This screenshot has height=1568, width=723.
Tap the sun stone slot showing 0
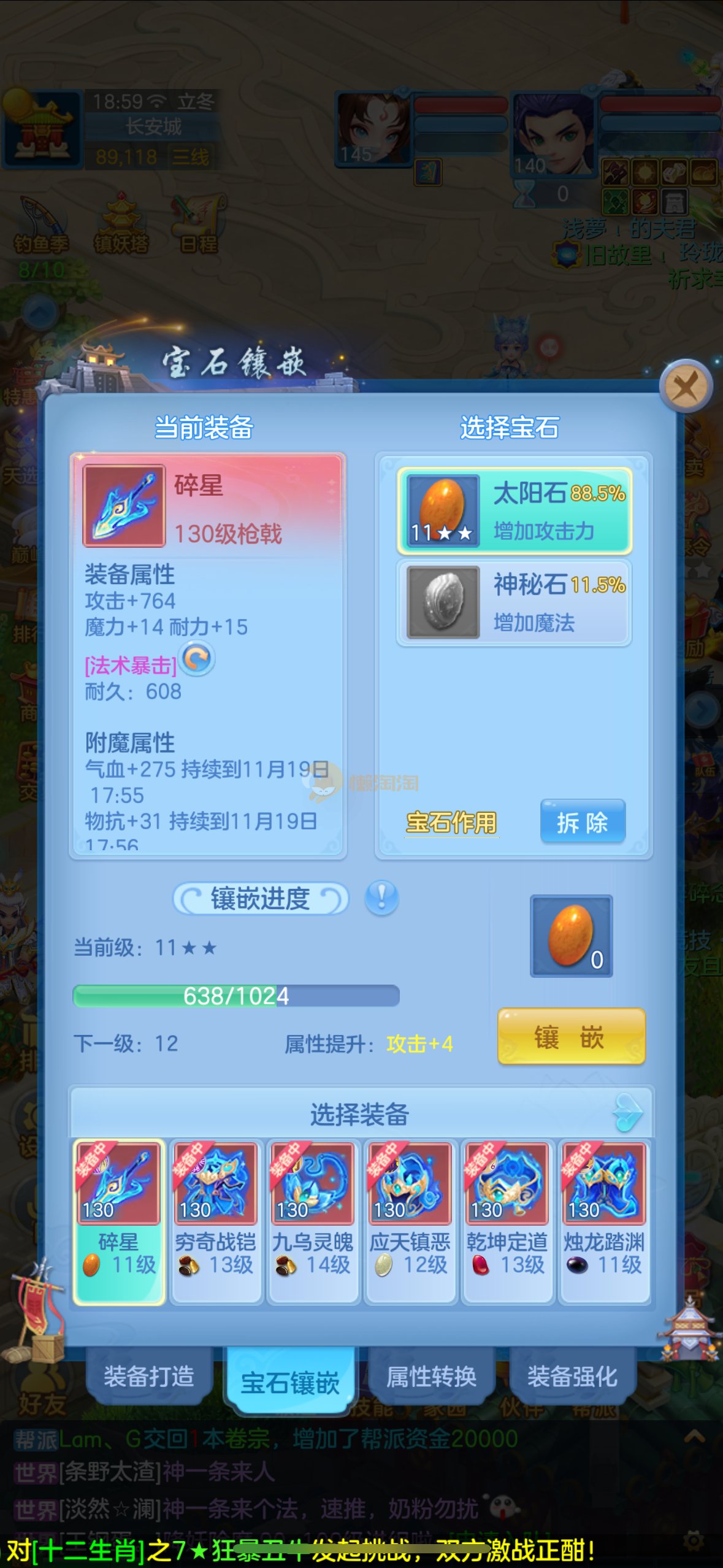coord(571,936)
